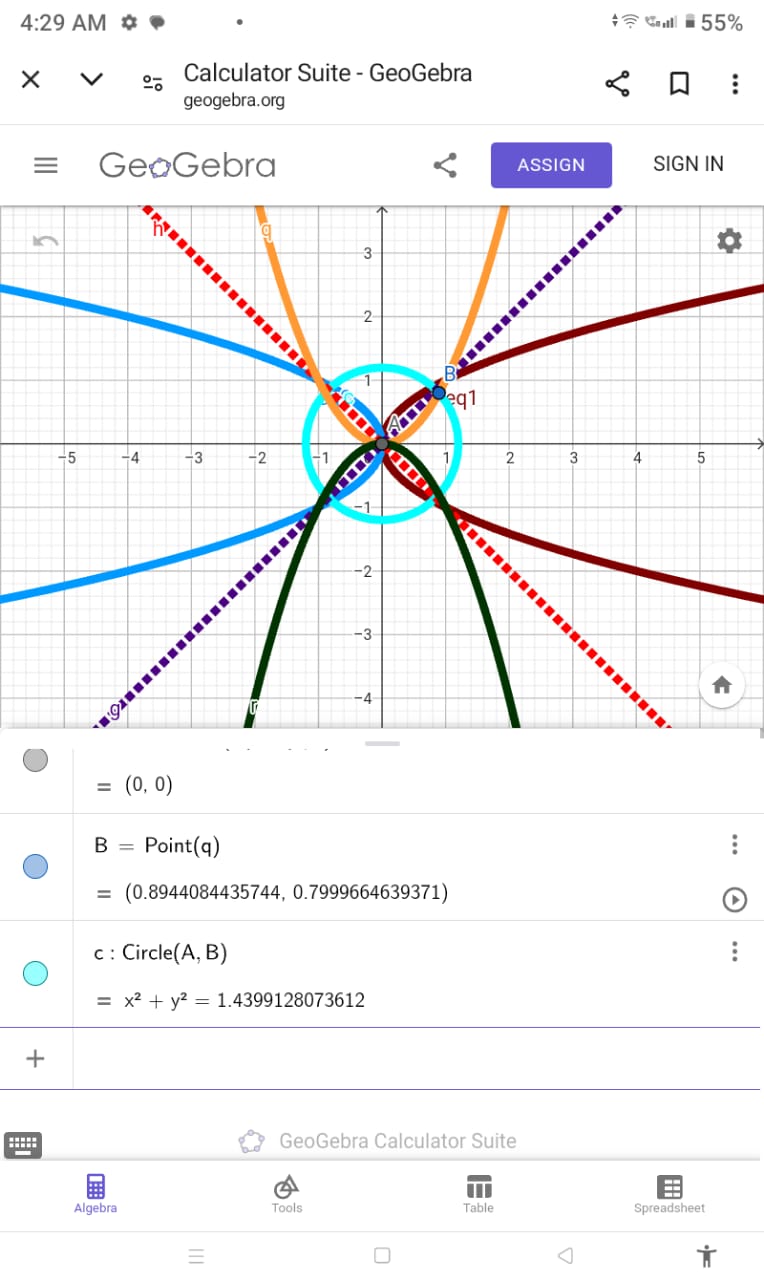Open the options menu for circle c
Viewport: 764px width, 1280px height.
[x=735, y=951]
